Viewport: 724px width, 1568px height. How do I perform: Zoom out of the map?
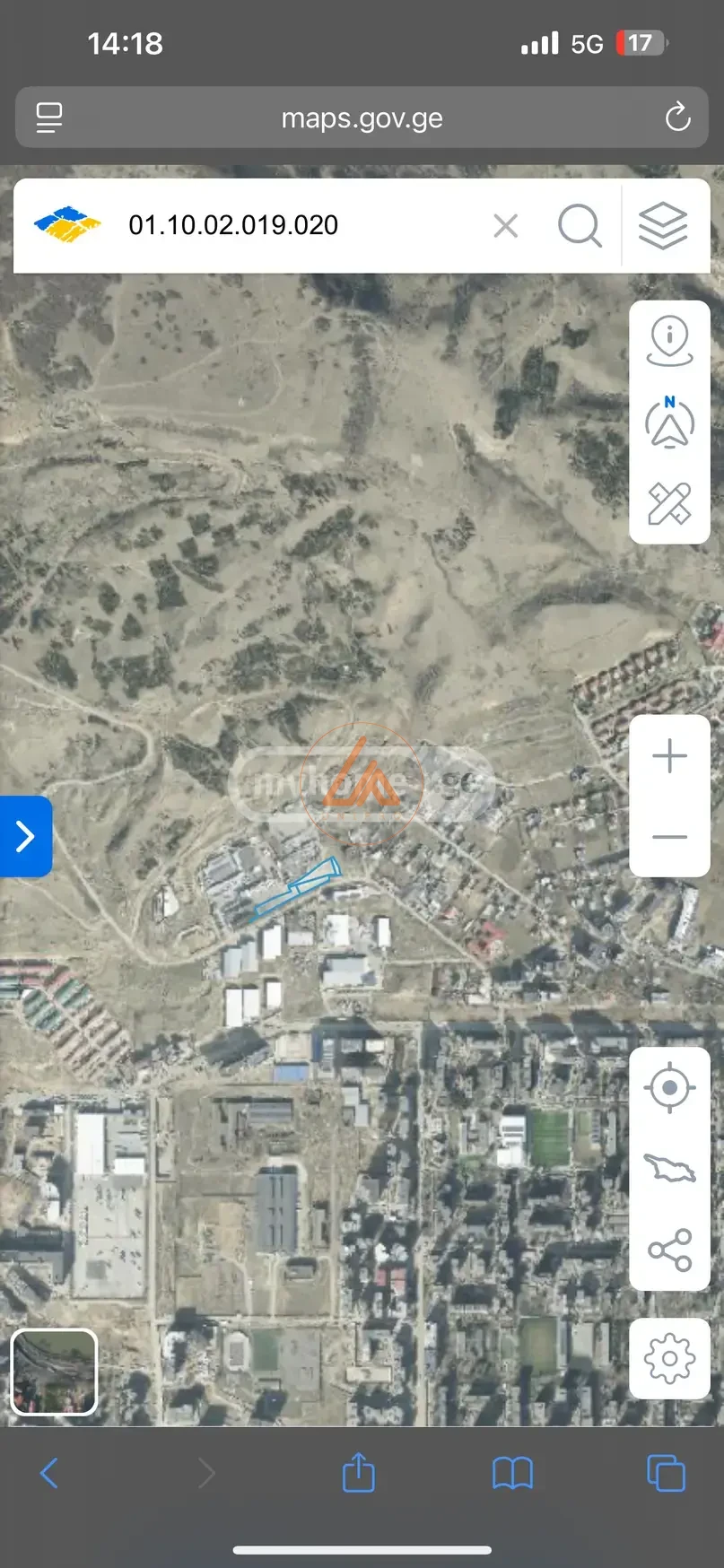point(669,836)
